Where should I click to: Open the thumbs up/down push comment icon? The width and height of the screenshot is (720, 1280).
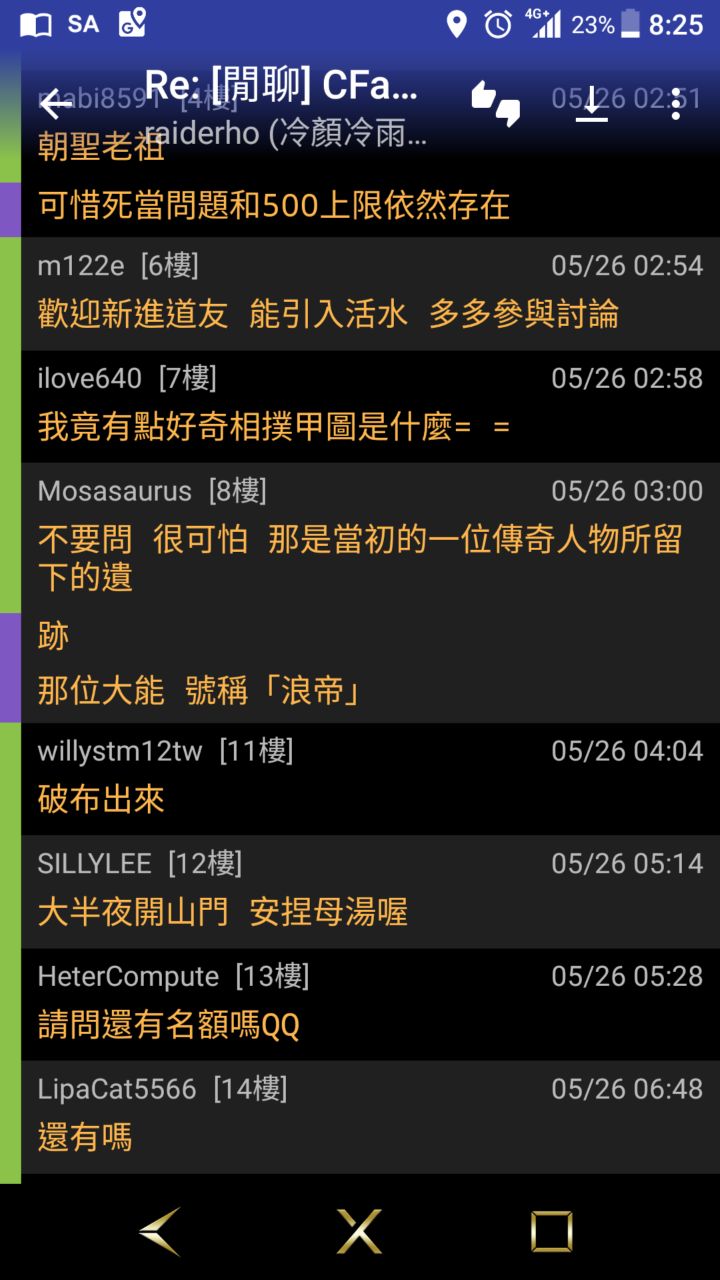pyautogui.click(x=496, y=103)
